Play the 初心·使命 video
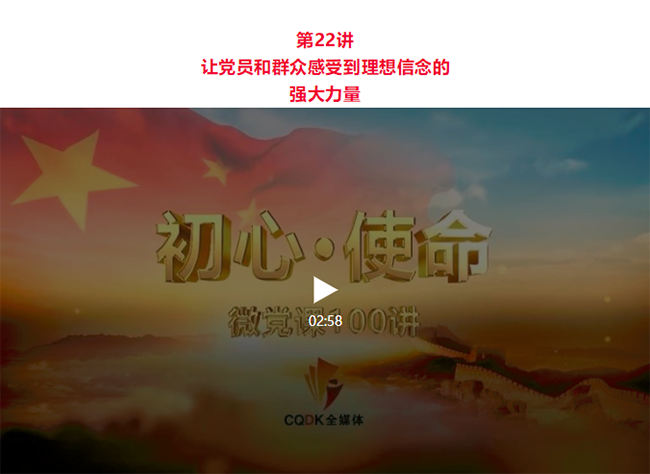Screen dimensions: 650x474 click(324, 290)
